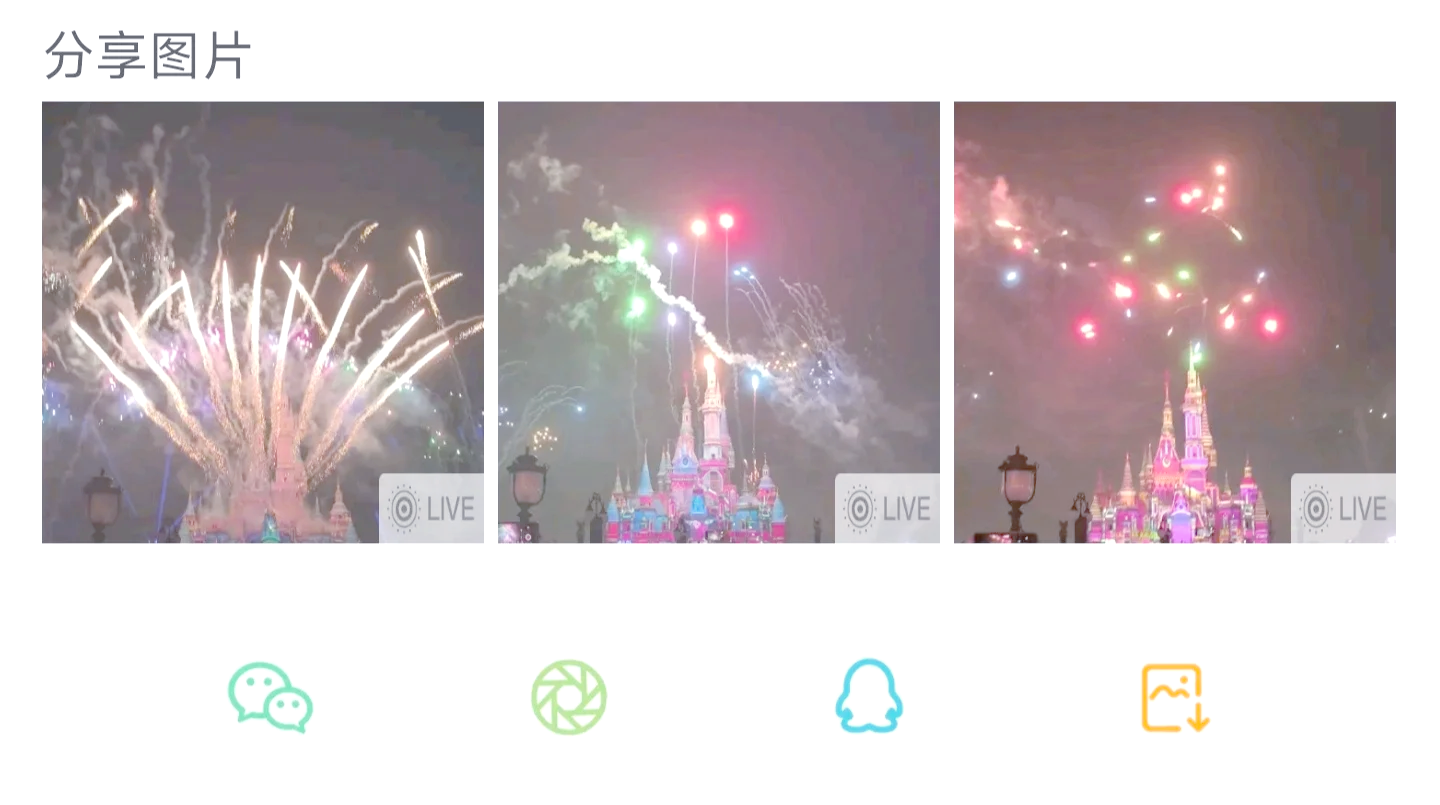Open third castle photo with red fireworks
The image size is (1440, 805).
click(1174, 322)
